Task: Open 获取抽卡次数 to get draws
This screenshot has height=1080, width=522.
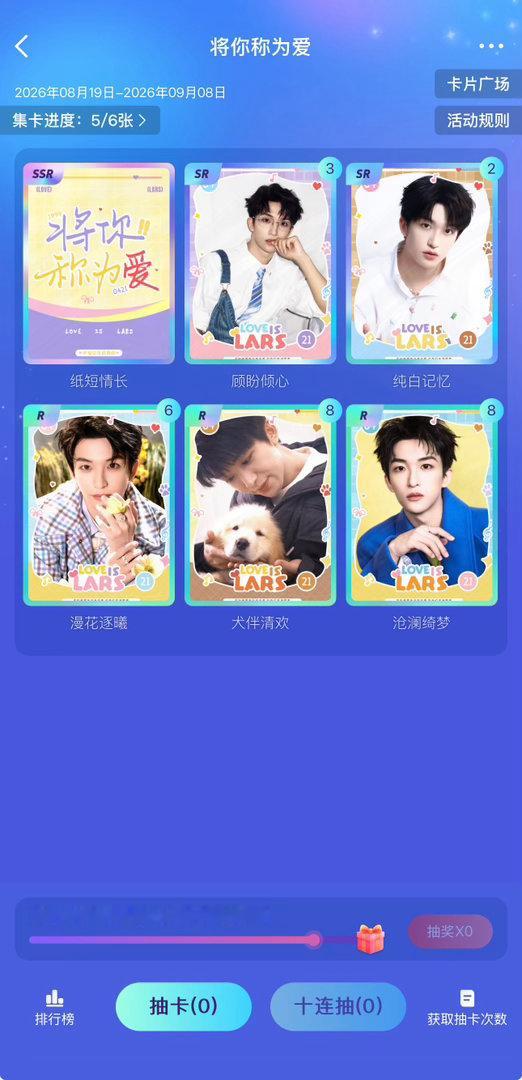Action: click(467, 1009)
